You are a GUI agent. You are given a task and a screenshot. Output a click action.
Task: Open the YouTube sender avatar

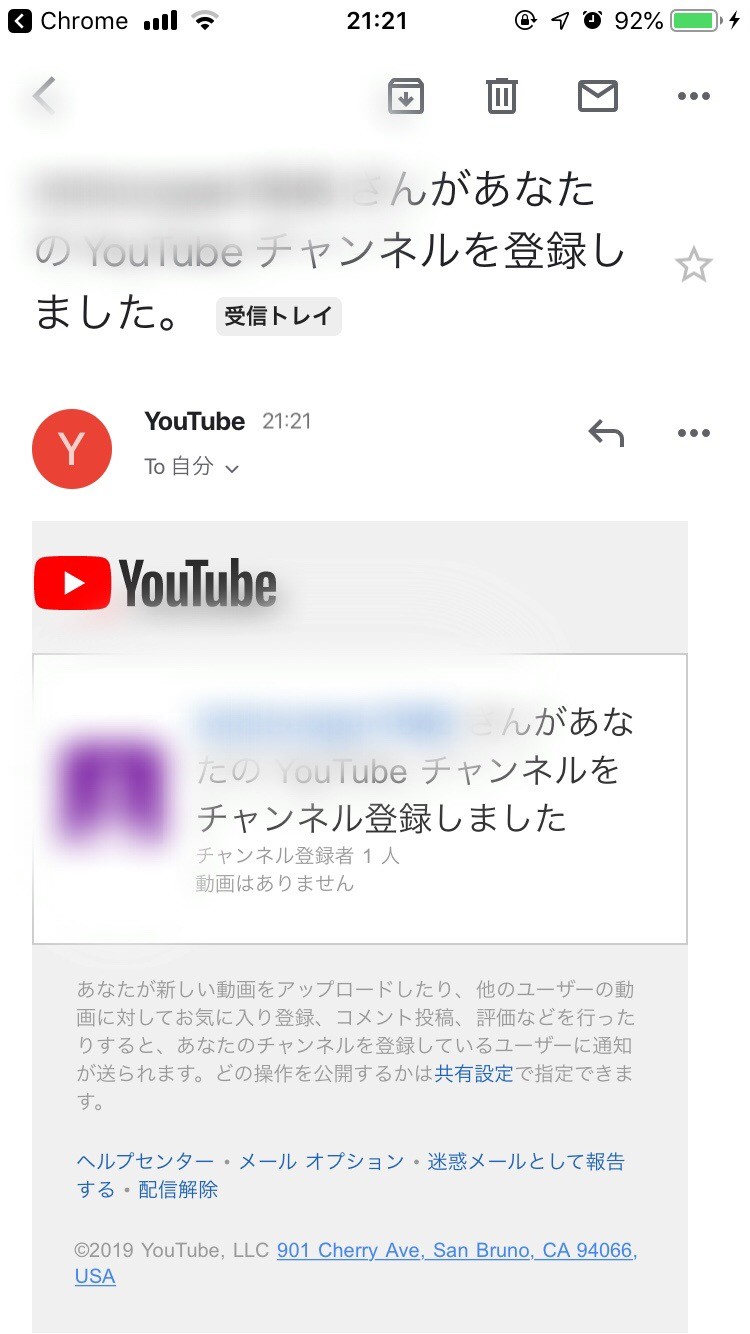[x=72, y=449]
